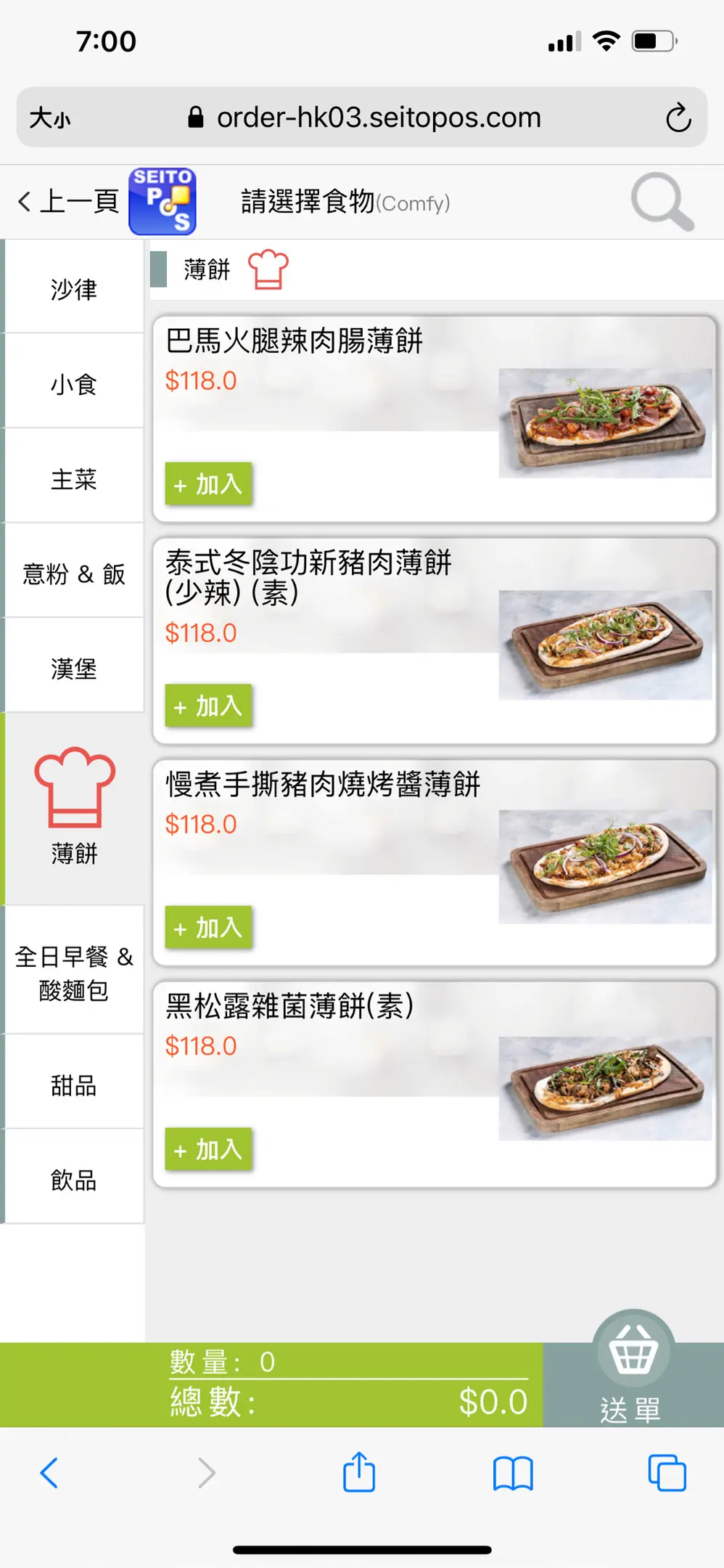724x1568 pixels.
Task: Add 泰式冬陰功新豬肉薄餅 to the order
Action: (x=208, y=706)
